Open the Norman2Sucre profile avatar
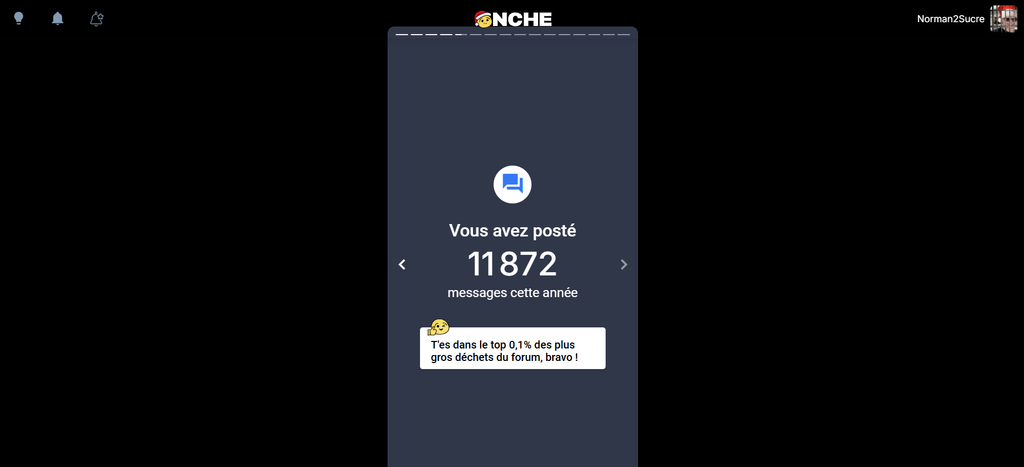This screenshot has width=1024, height=467. point(1002,18)
